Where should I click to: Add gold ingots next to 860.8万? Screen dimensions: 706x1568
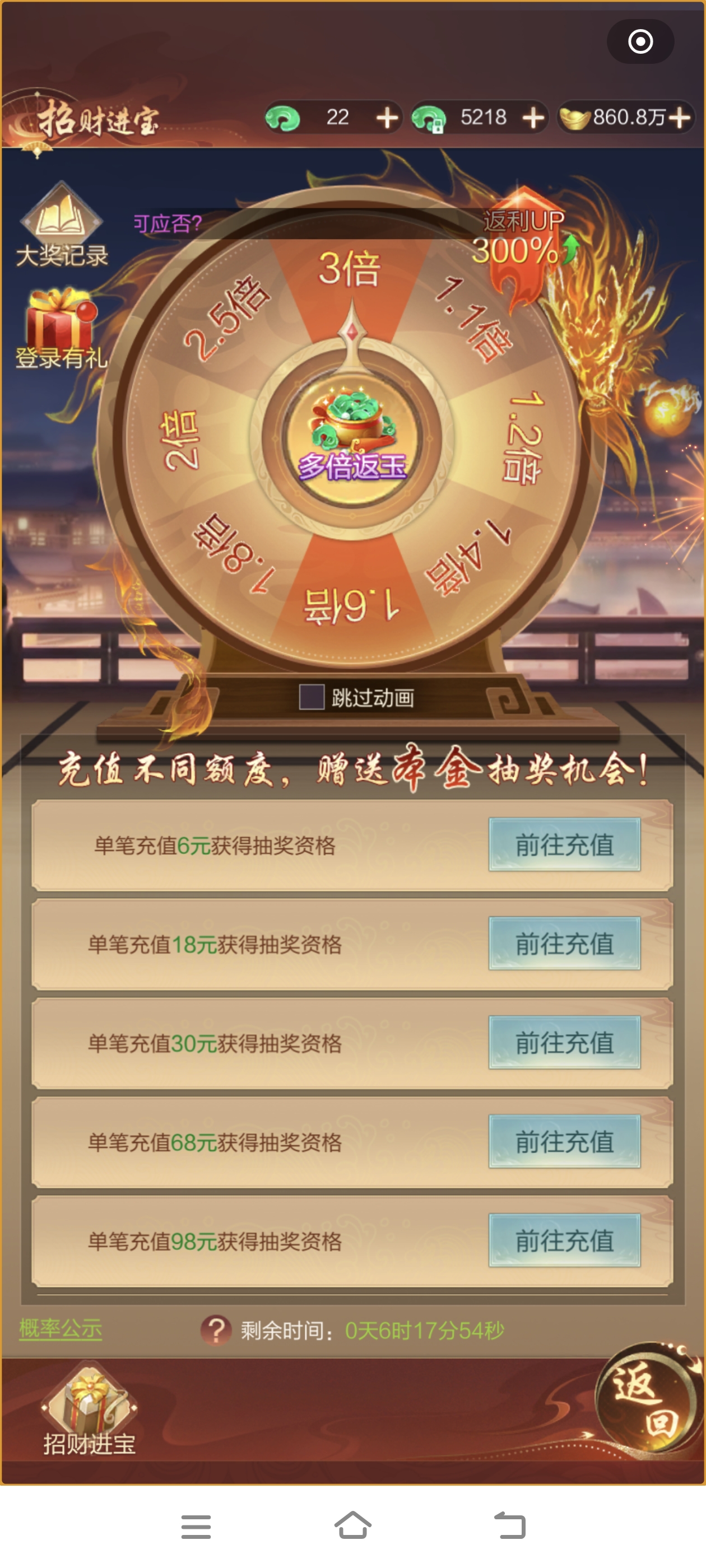click(x=680, y=118)
